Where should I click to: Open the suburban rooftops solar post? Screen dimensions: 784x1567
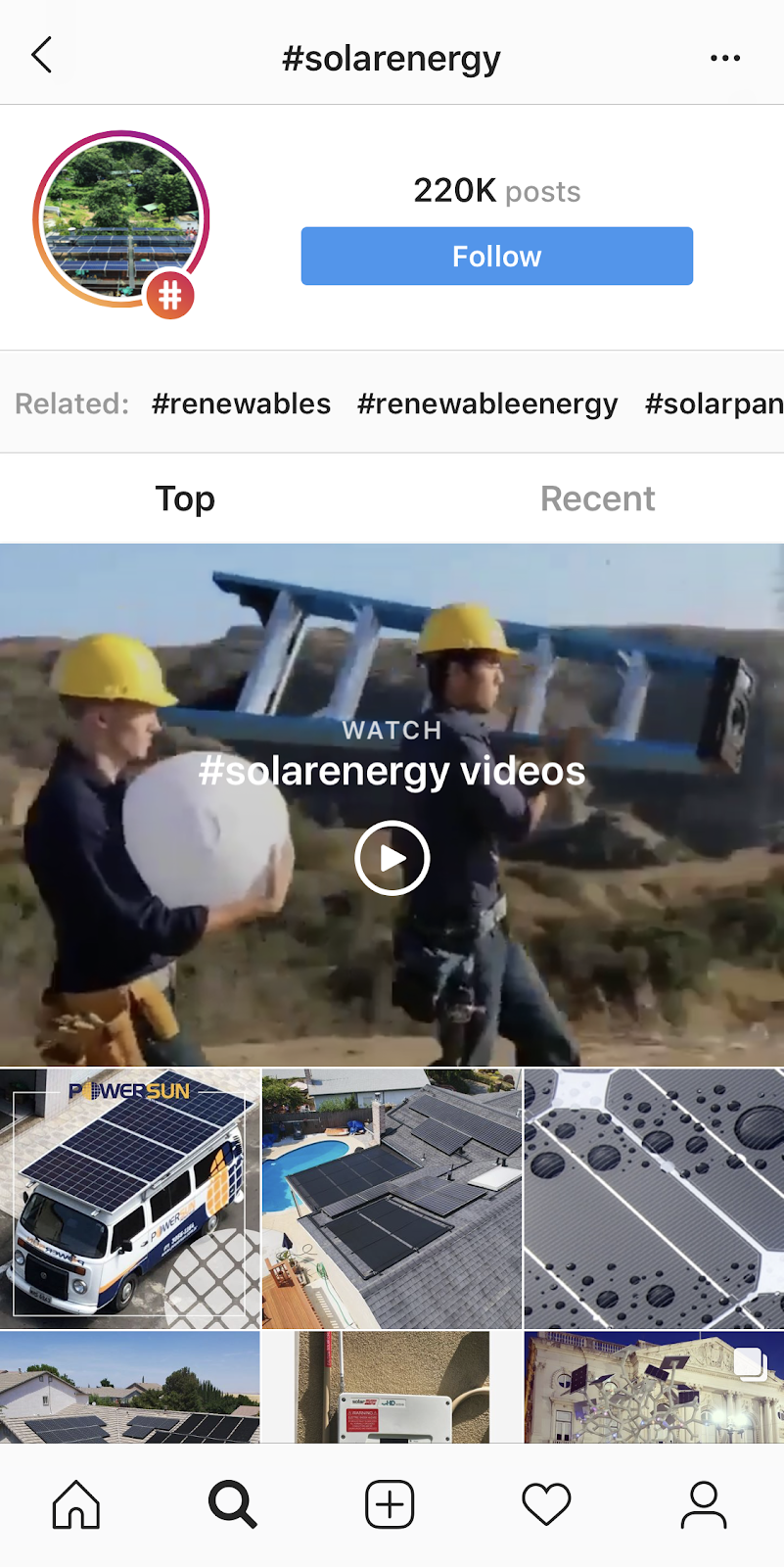(129, 1387)
